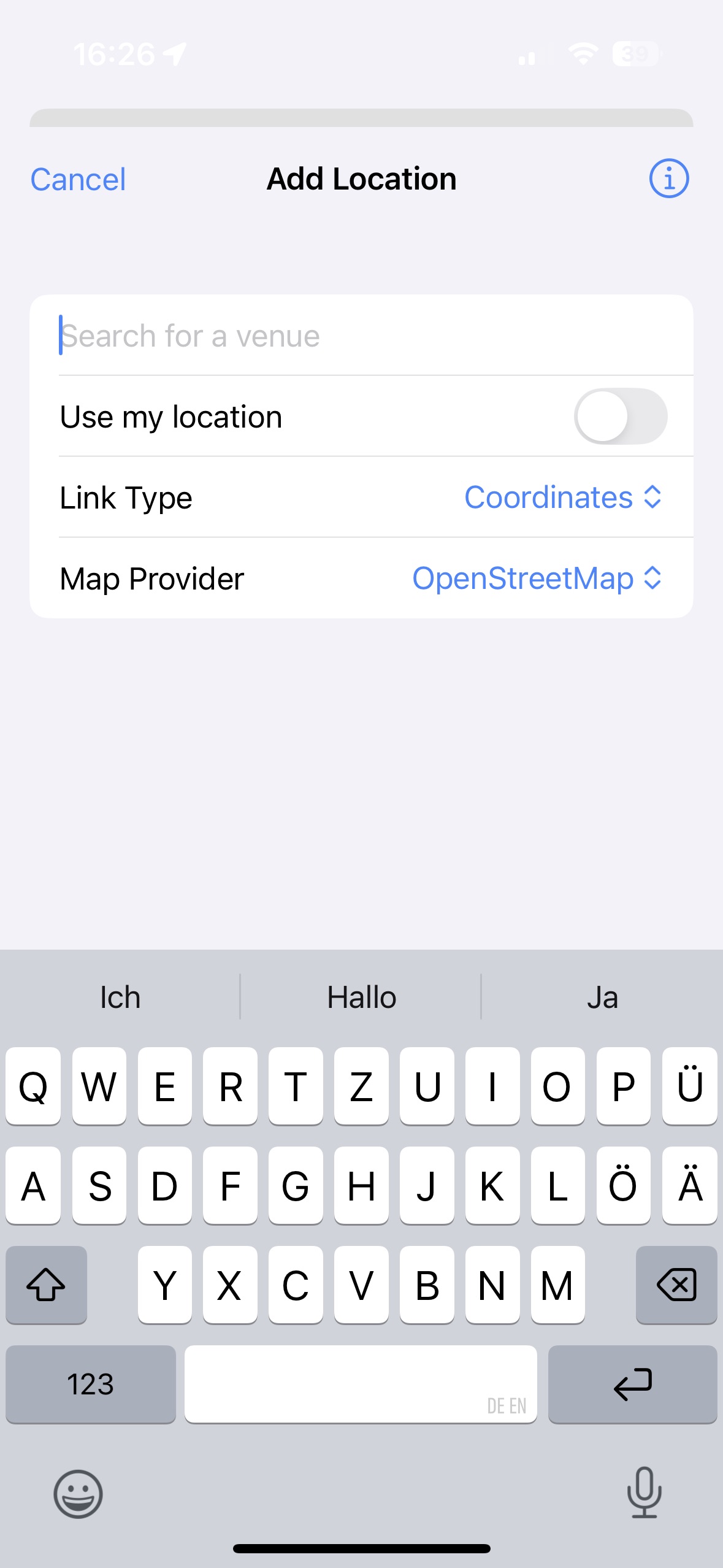Open the info icon
The height and width of the screenshot is (1568, 723).
[x=668, y=179]
